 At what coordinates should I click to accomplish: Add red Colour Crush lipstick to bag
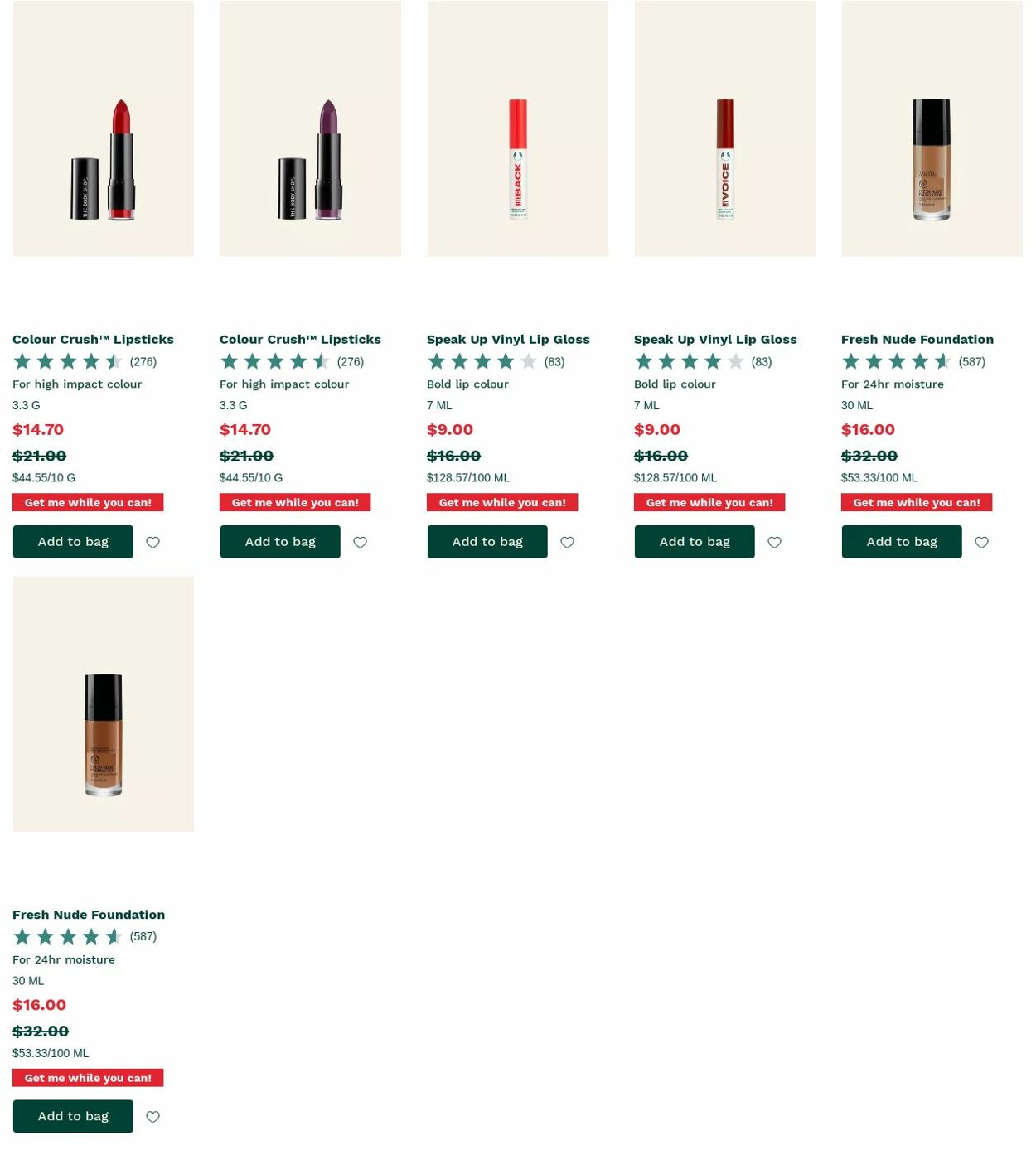[x=73, y=541]
